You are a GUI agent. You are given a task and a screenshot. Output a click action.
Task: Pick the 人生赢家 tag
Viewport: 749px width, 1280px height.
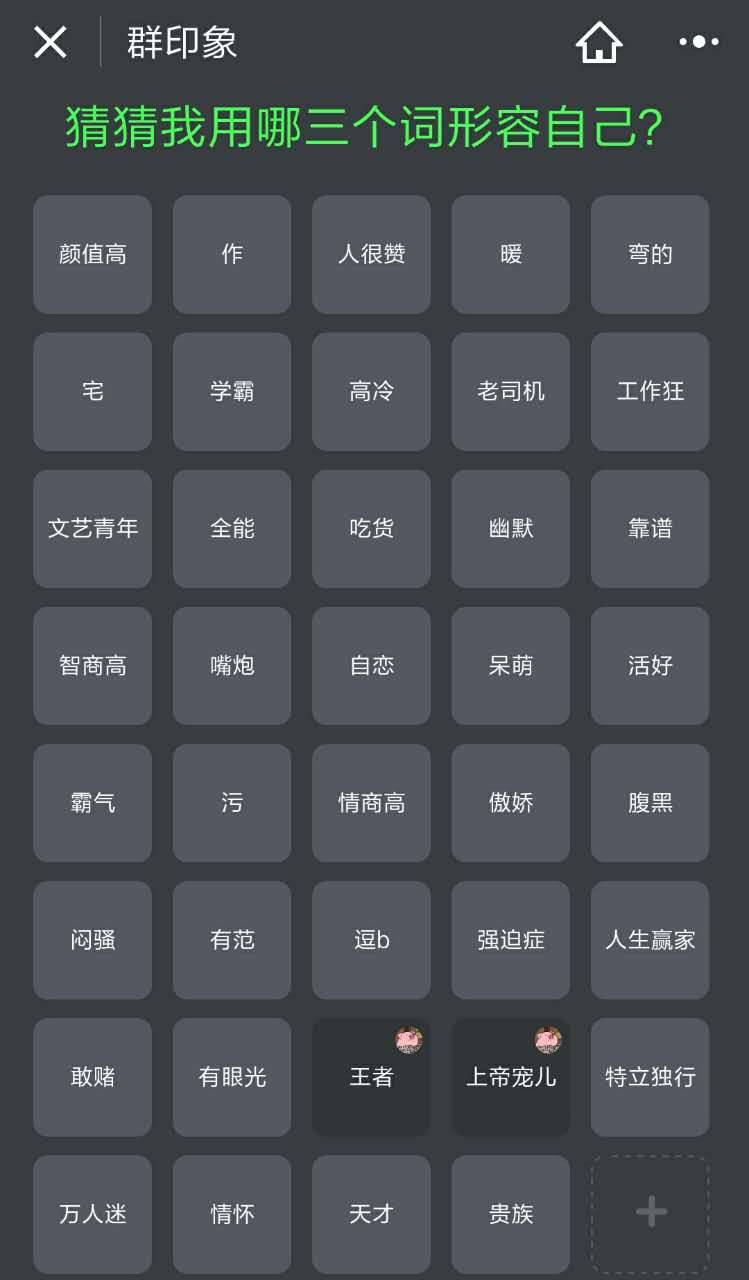[650, 940]
